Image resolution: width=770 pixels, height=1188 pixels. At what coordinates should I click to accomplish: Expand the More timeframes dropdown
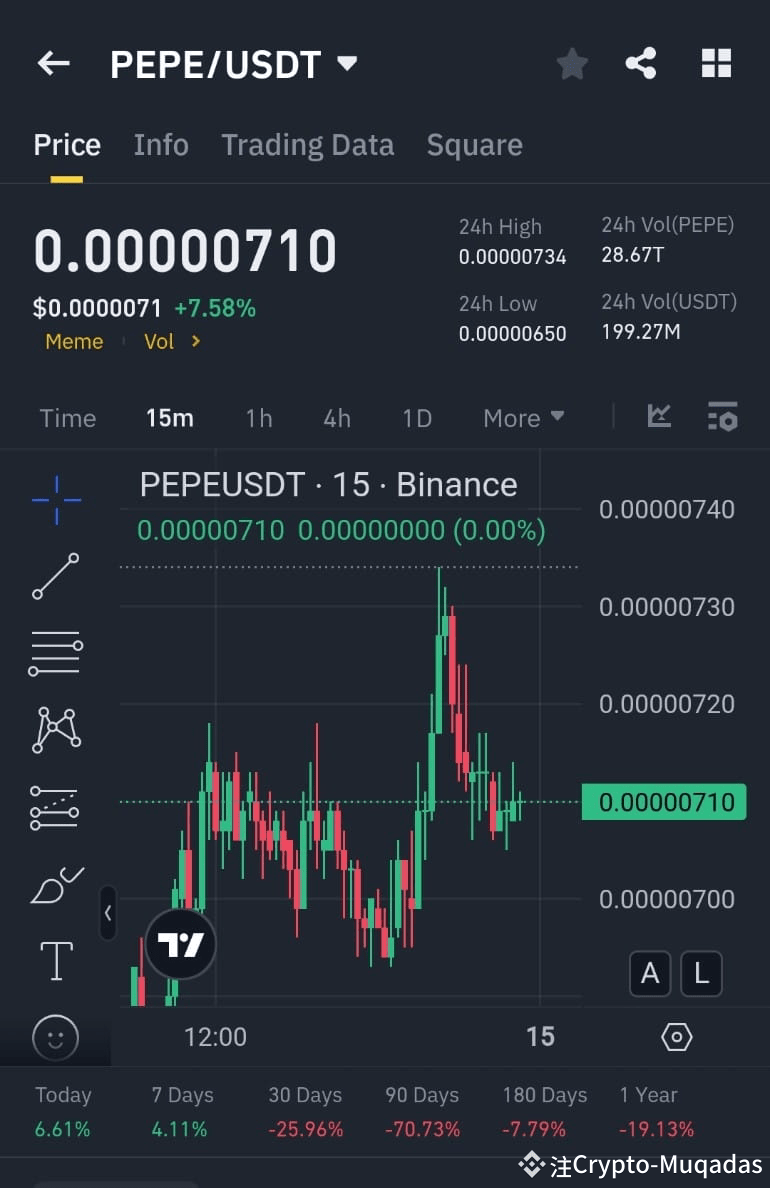click(x=523, y=417)
